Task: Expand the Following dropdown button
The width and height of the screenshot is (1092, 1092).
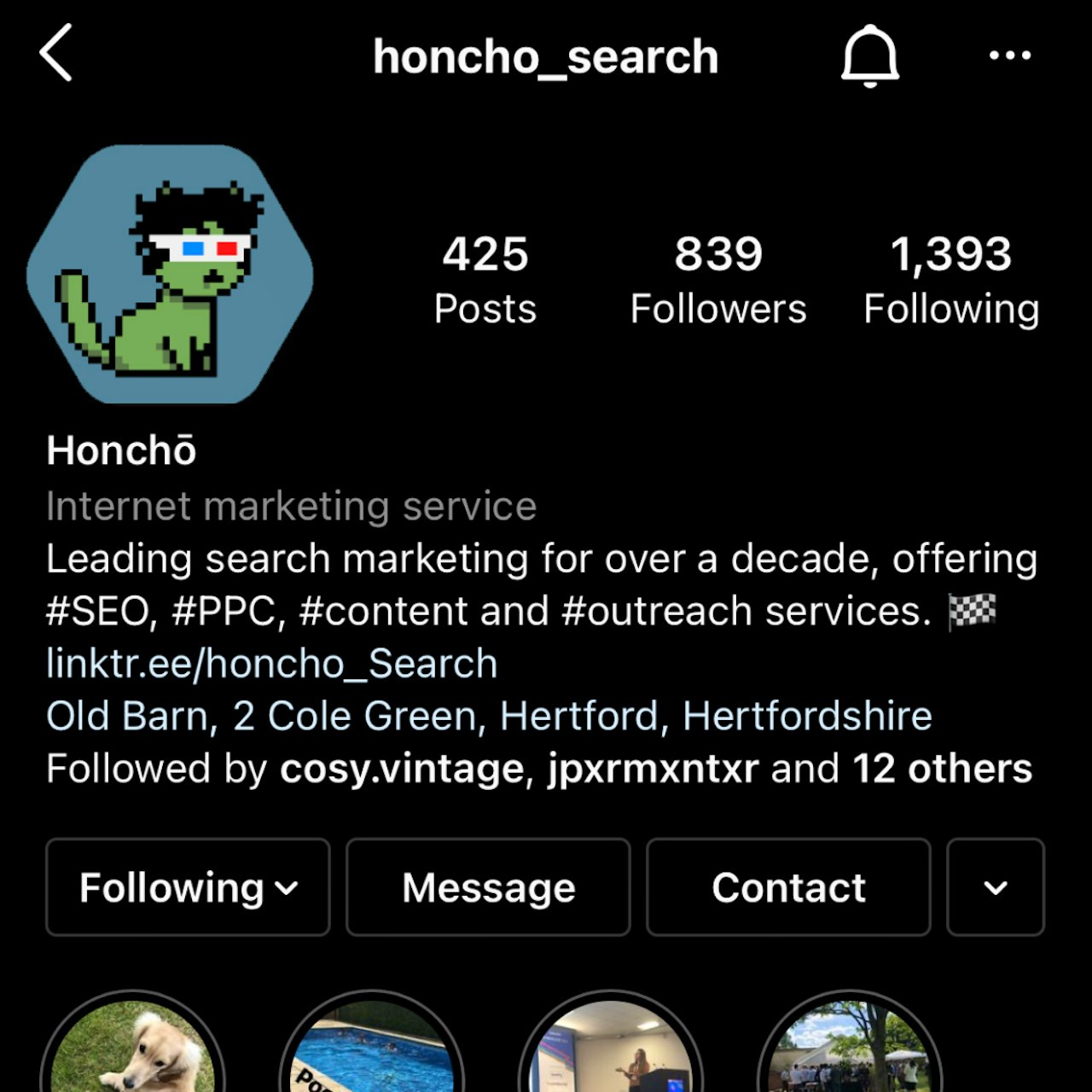Action: (x=188, y=887)
